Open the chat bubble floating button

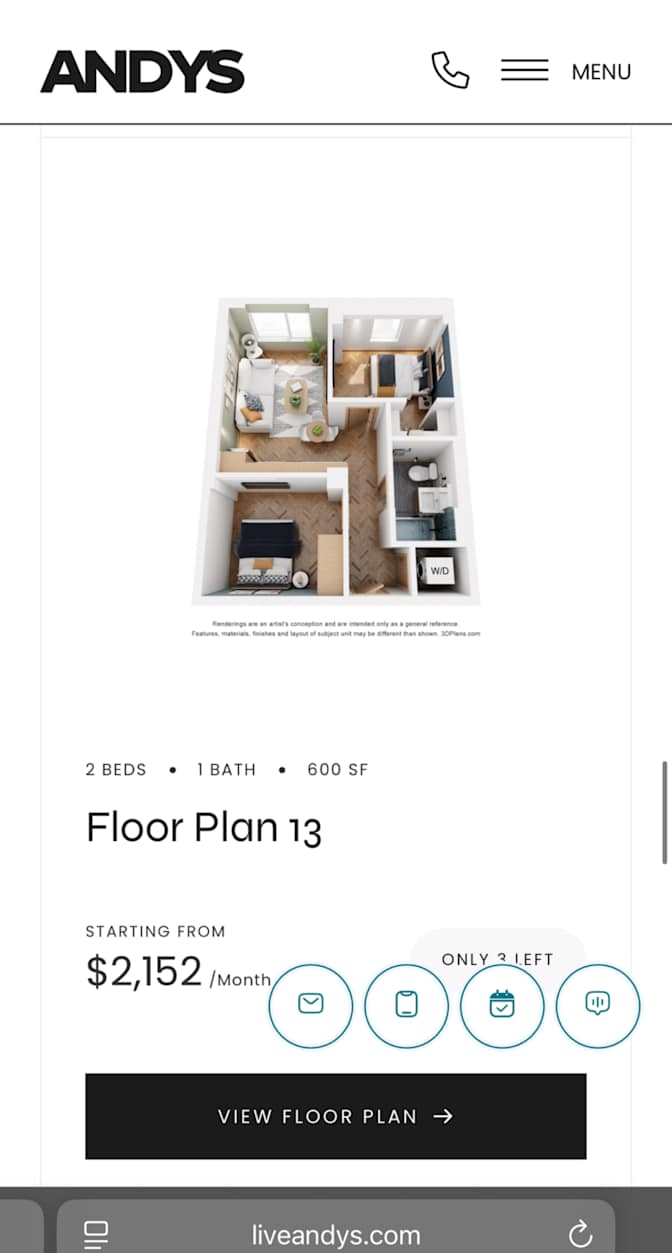(x=598, y=1005)
